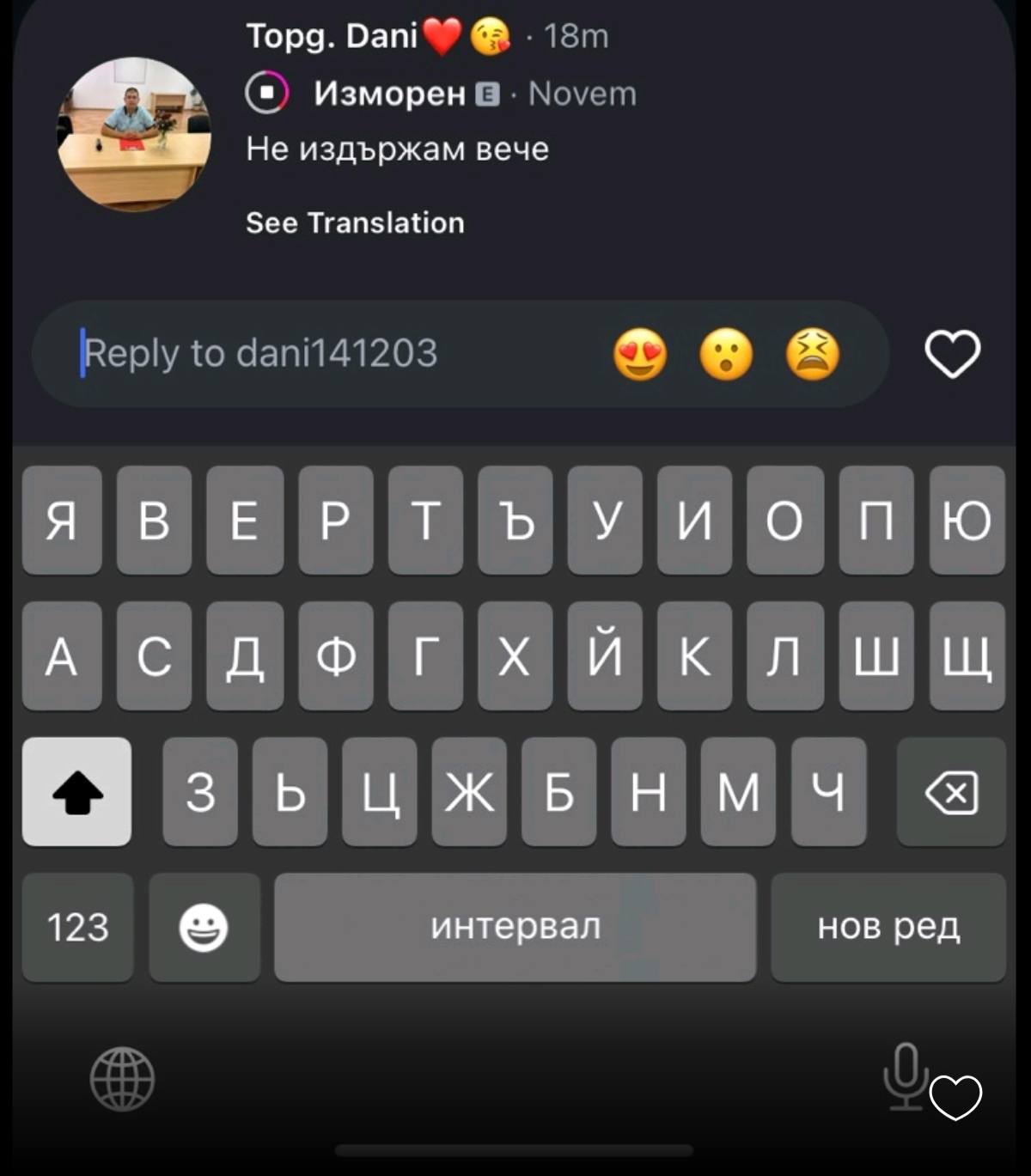Image resolution: width=1031 pixels, height=1176 pixels.
Task: Open the emoji keyboard
Action: (204, 928)
